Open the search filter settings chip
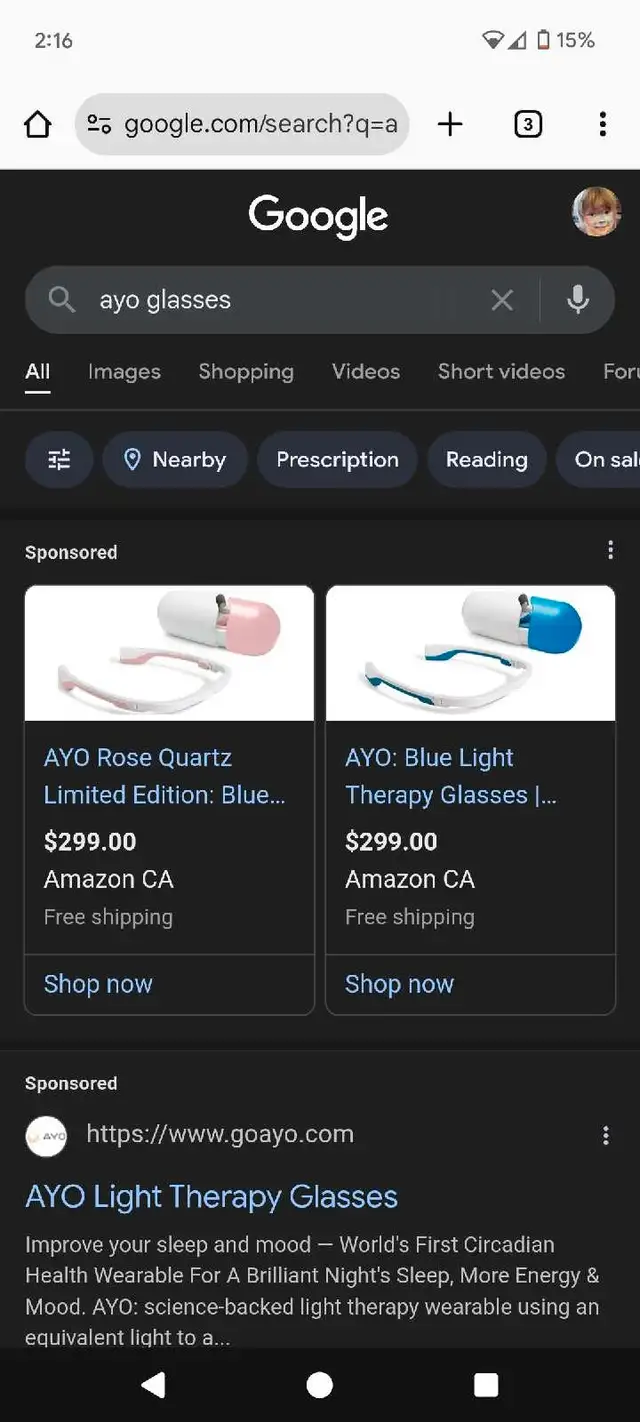Viewport: 640px width, 1422px height. tap(59, 460)
